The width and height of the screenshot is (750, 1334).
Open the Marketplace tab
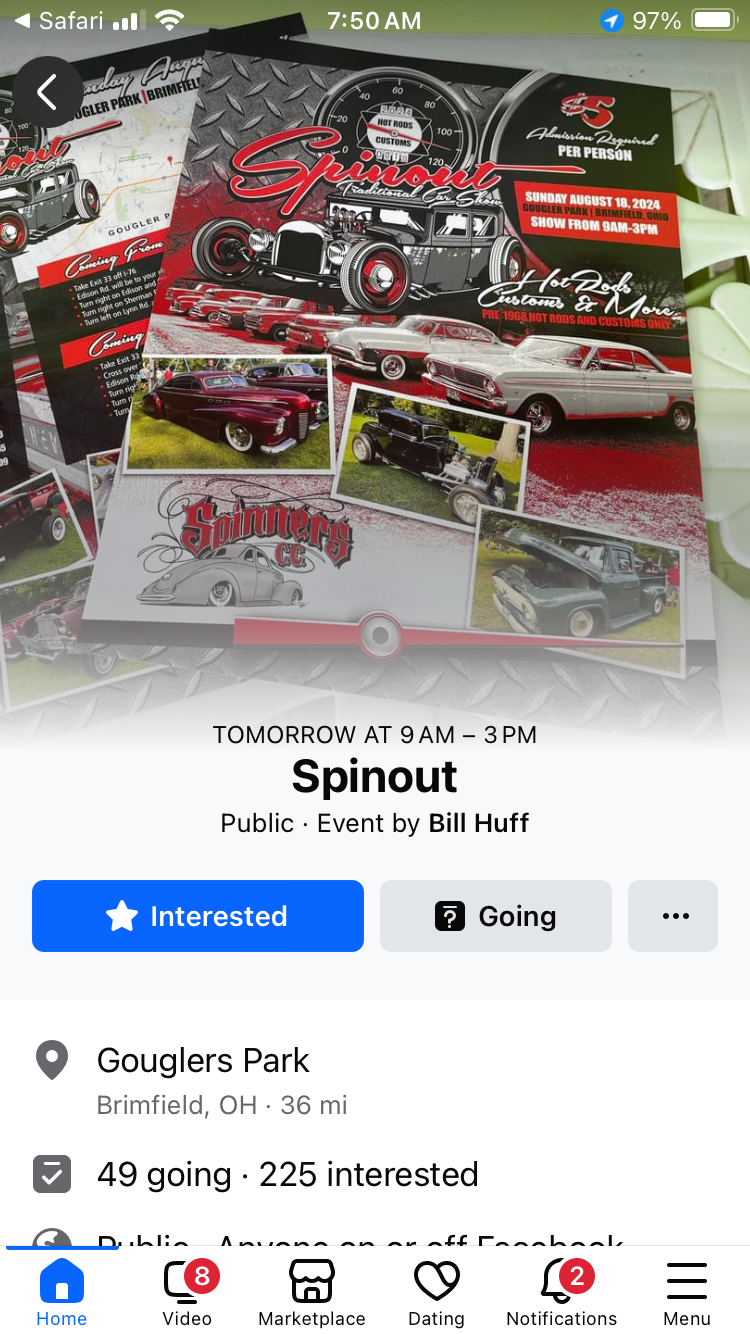coord(312,1292)
